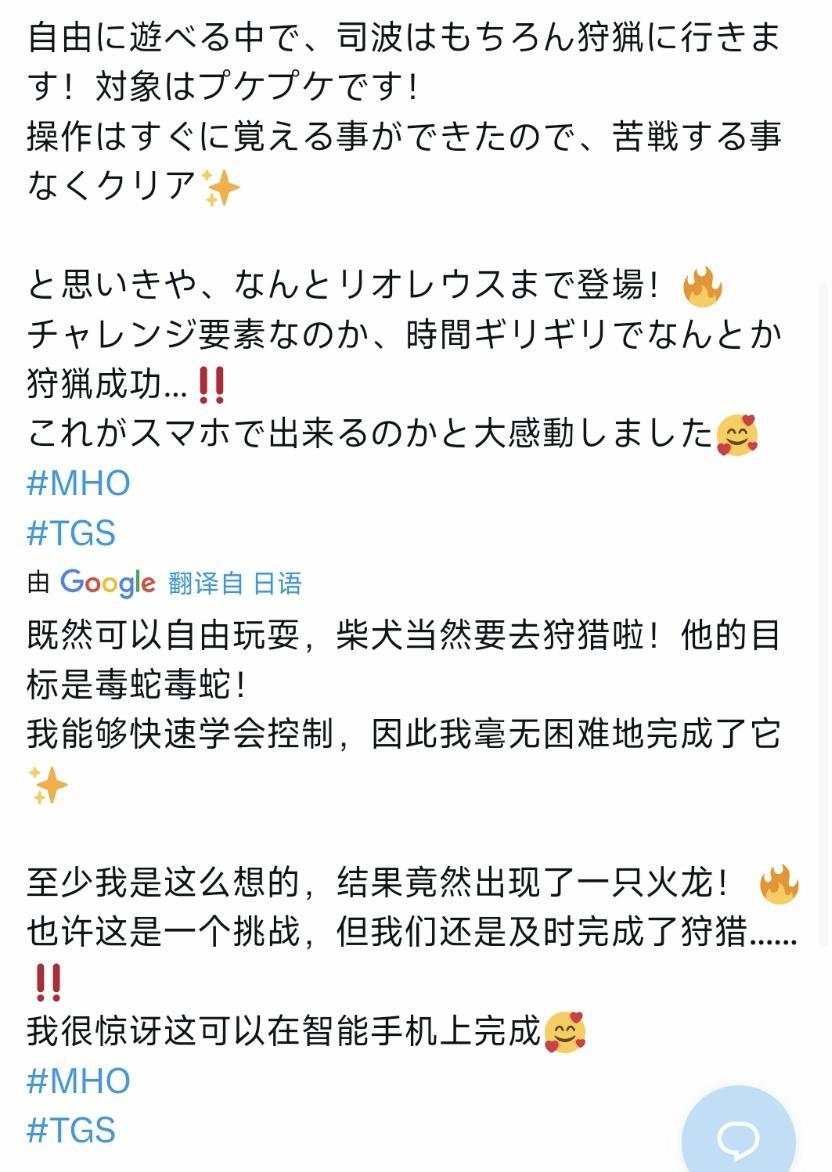Open the #TGS hashtag in the Chinese translation

[x=71, y=1130]
